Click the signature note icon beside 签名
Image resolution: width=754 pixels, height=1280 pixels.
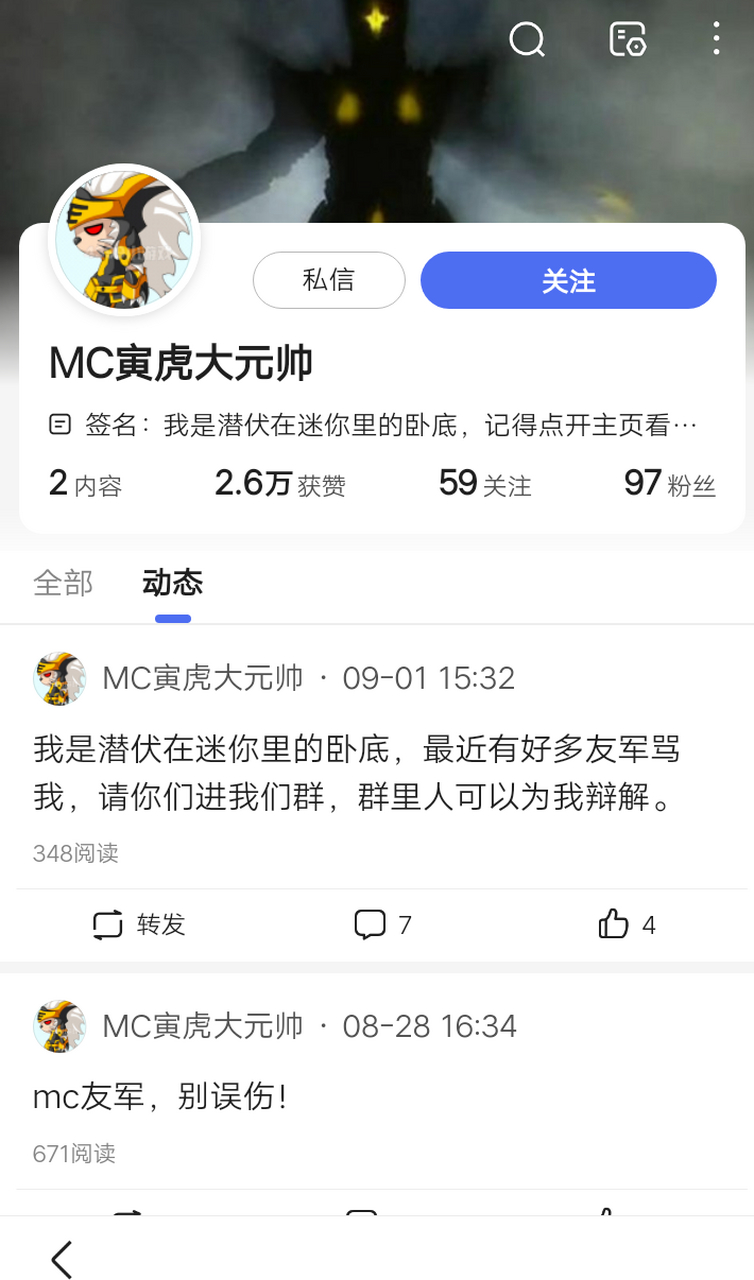62,423
